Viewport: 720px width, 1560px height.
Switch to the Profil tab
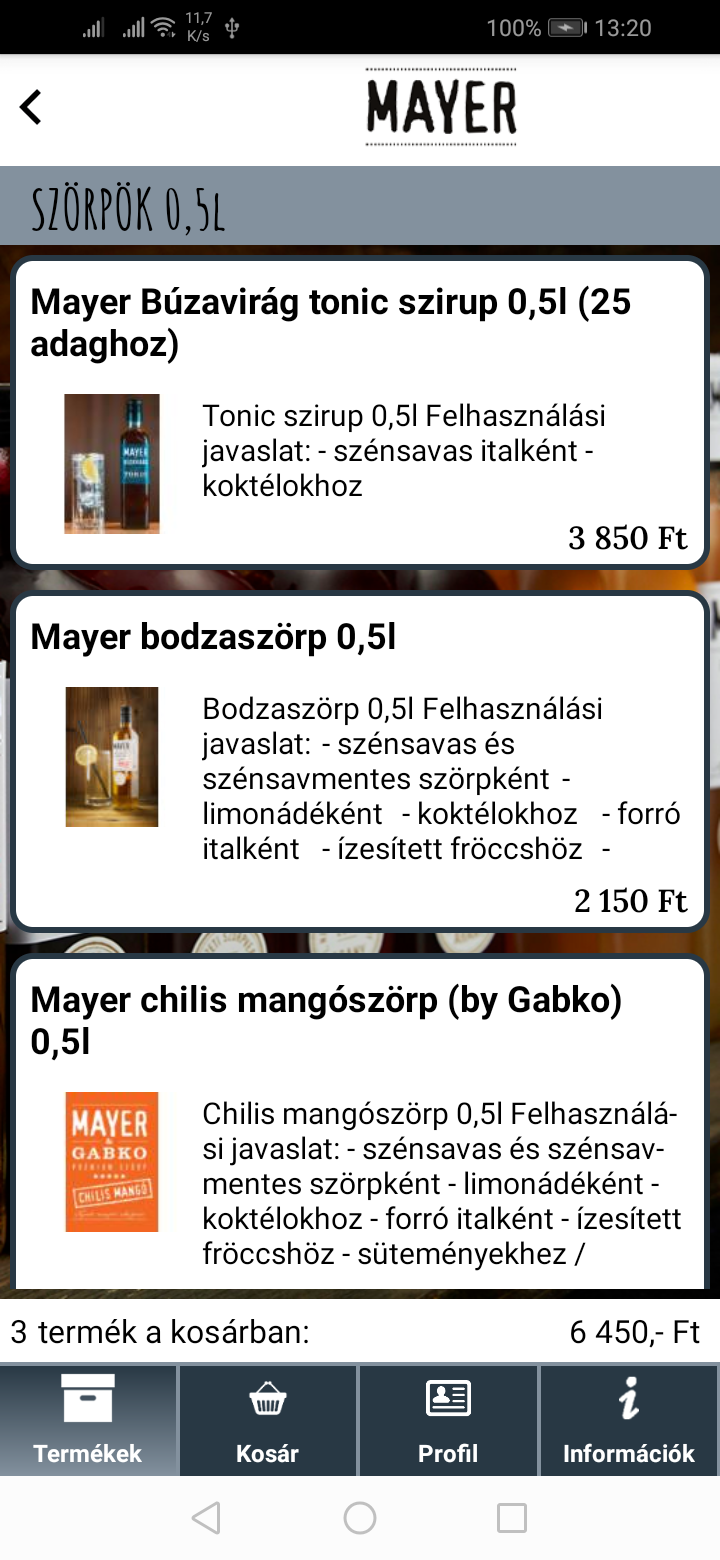pos(448,1420)
